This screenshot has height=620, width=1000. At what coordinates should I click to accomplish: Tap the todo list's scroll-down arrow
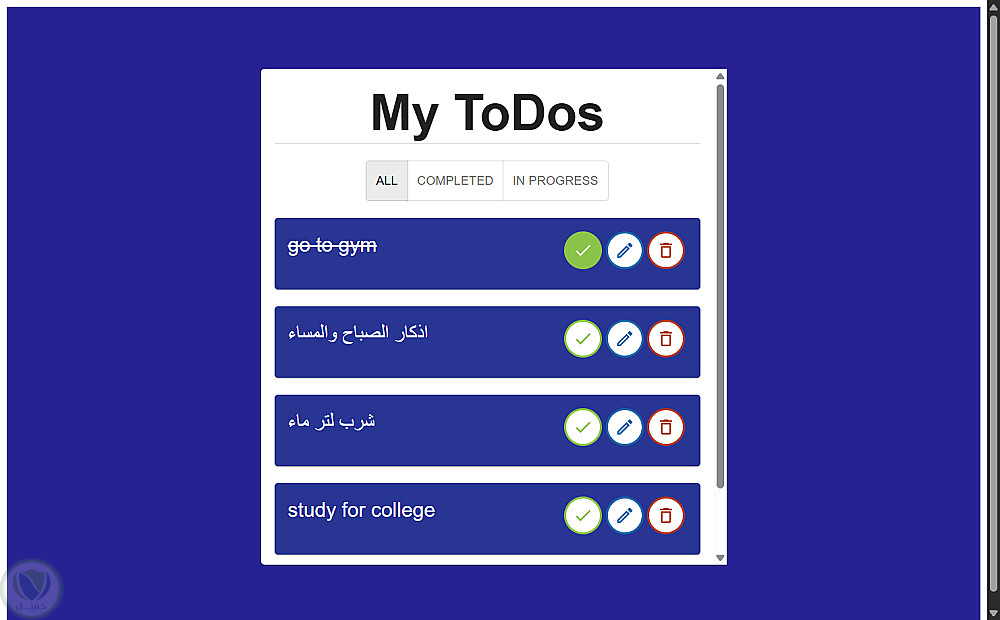point(720,557)
